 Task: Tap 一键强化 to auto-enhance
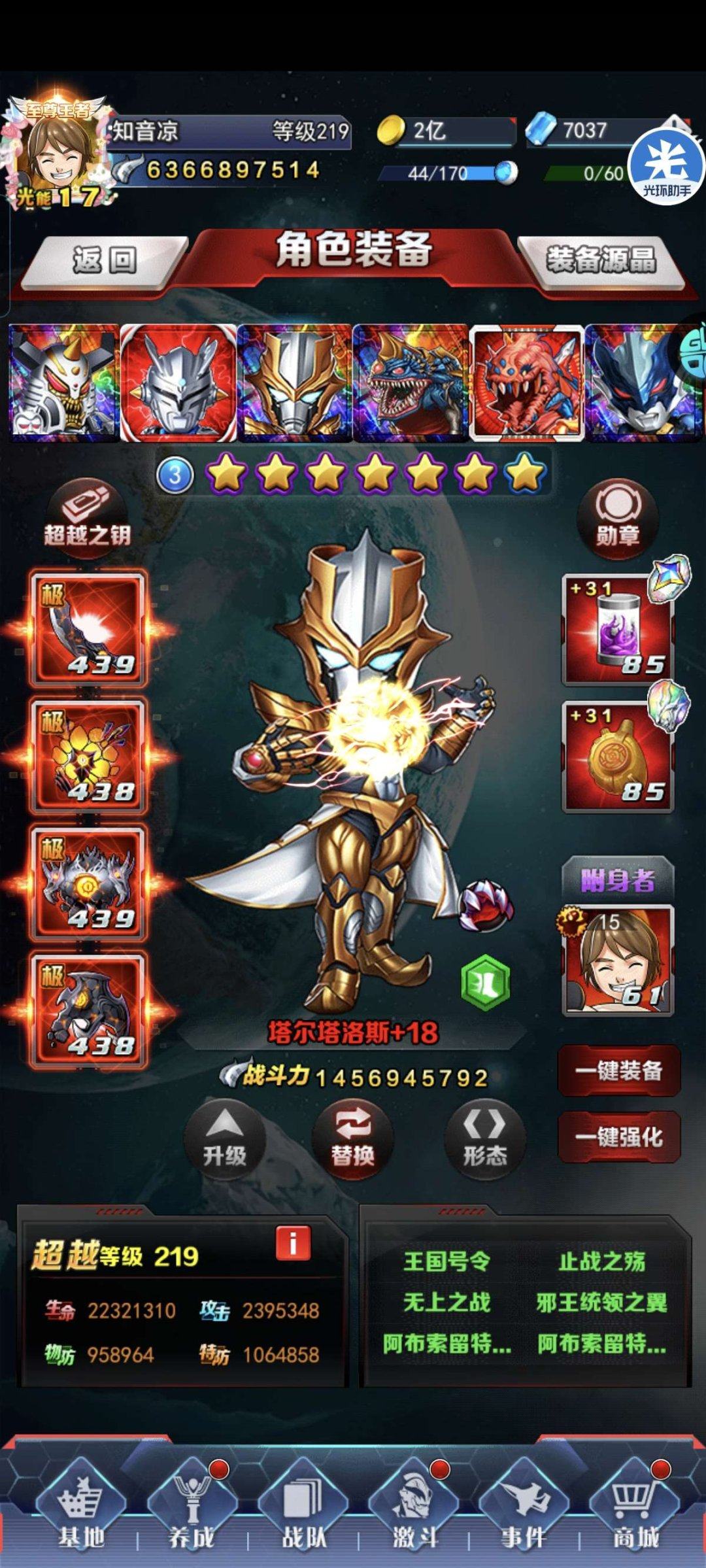pyautogui.click(x=618, y=1136)
